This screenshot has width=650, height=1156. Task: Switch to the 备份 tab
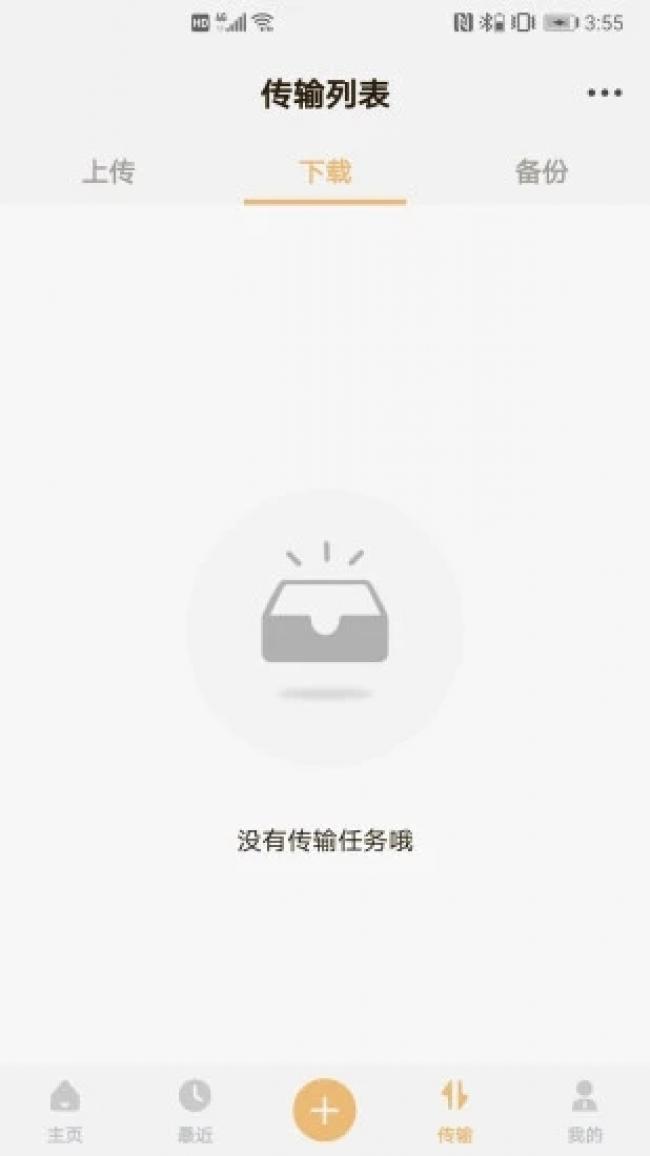tap(541, 172)
